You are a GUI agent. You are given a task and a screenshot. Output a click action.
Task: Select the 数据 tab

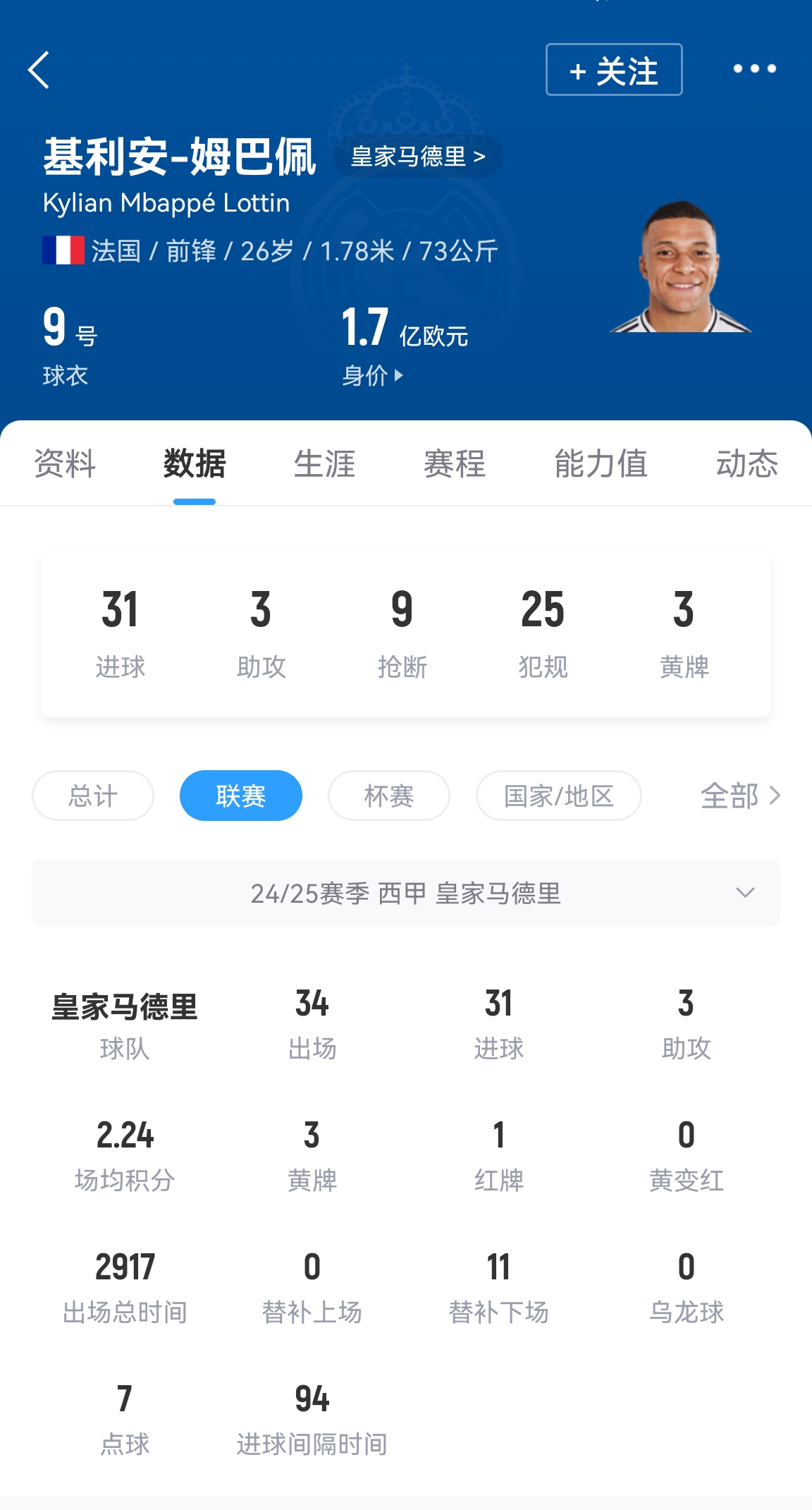click(x=195, y=464)
